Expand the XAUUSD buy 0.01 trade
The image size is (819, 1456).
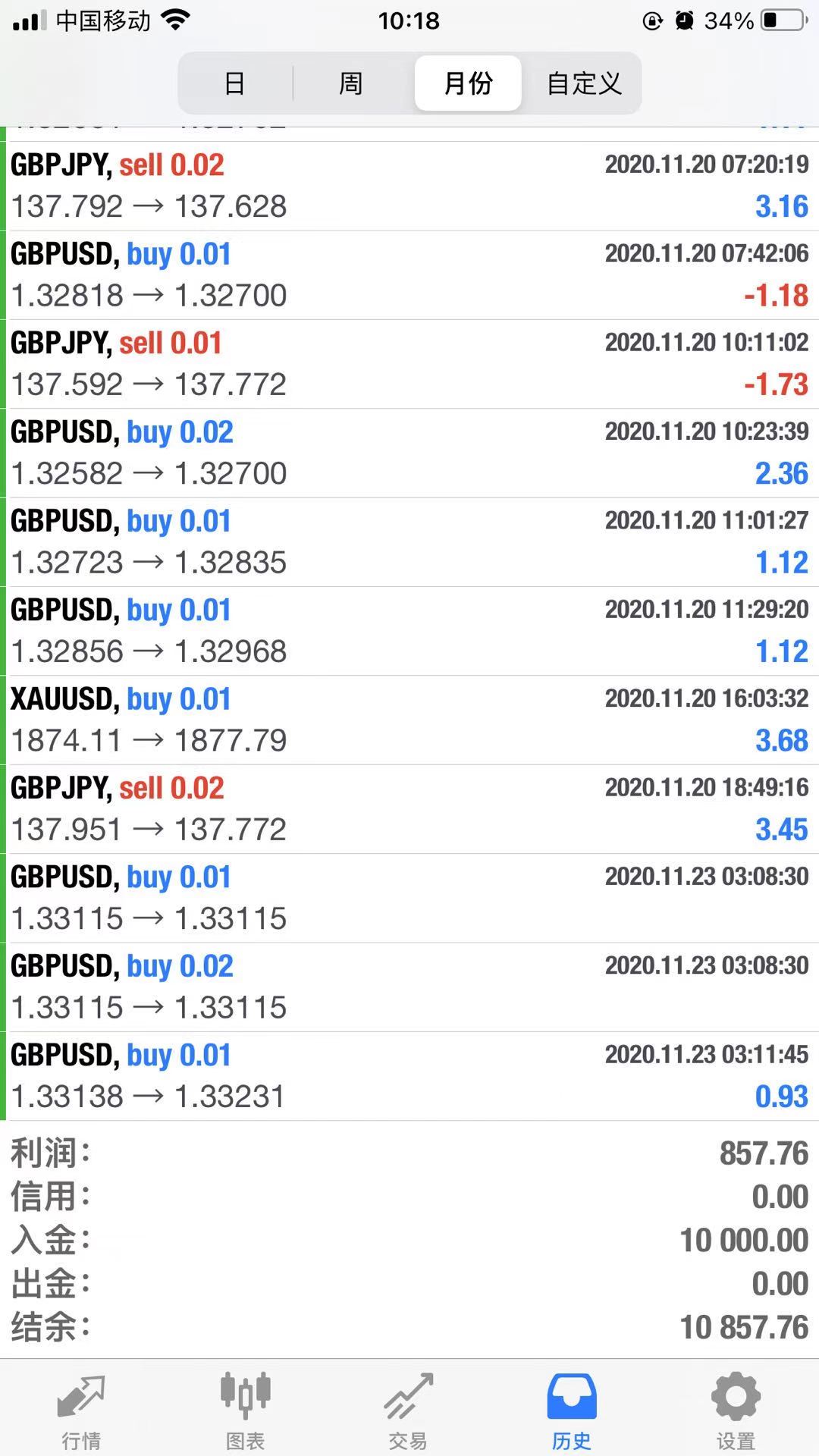(409, 720)
